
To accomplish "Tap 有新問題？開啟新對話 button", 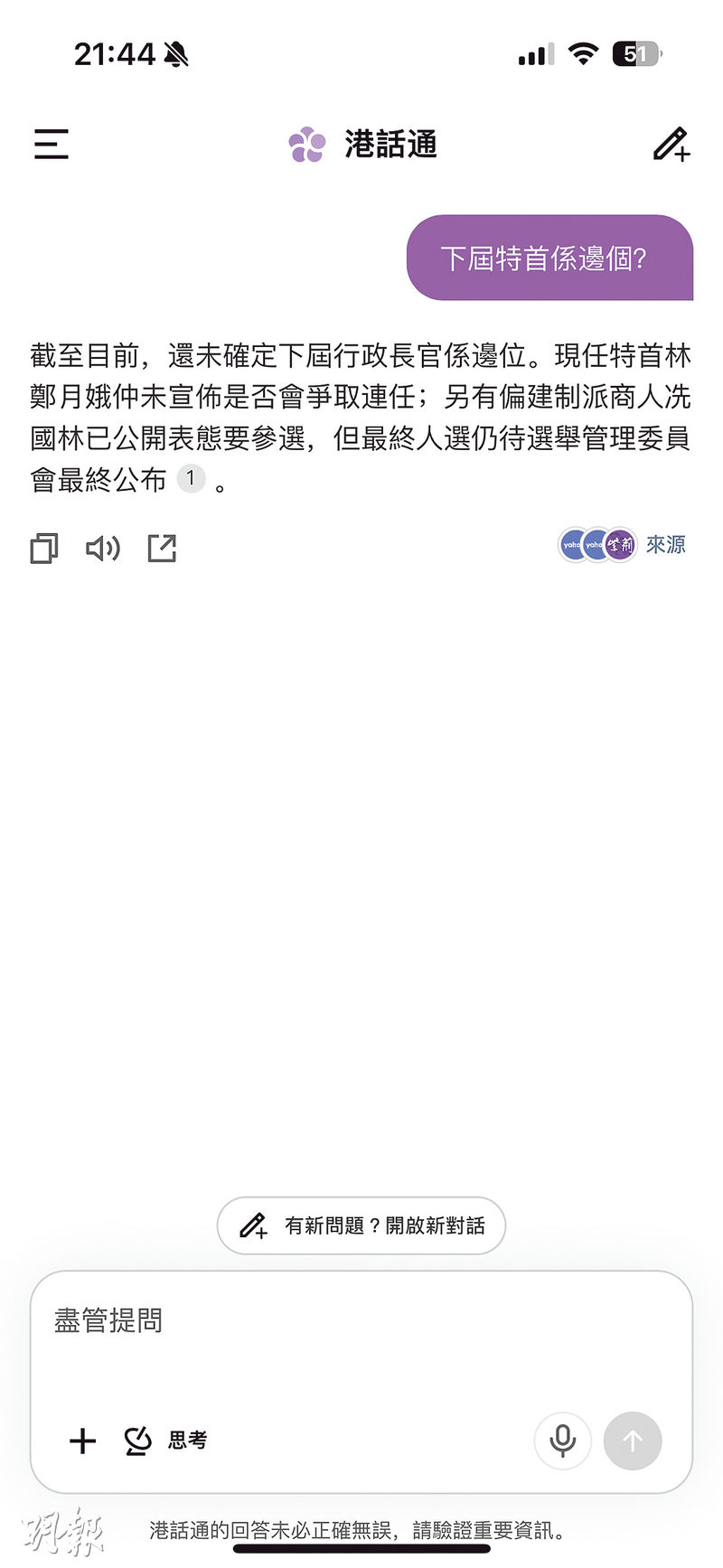I will [361, 1225].
